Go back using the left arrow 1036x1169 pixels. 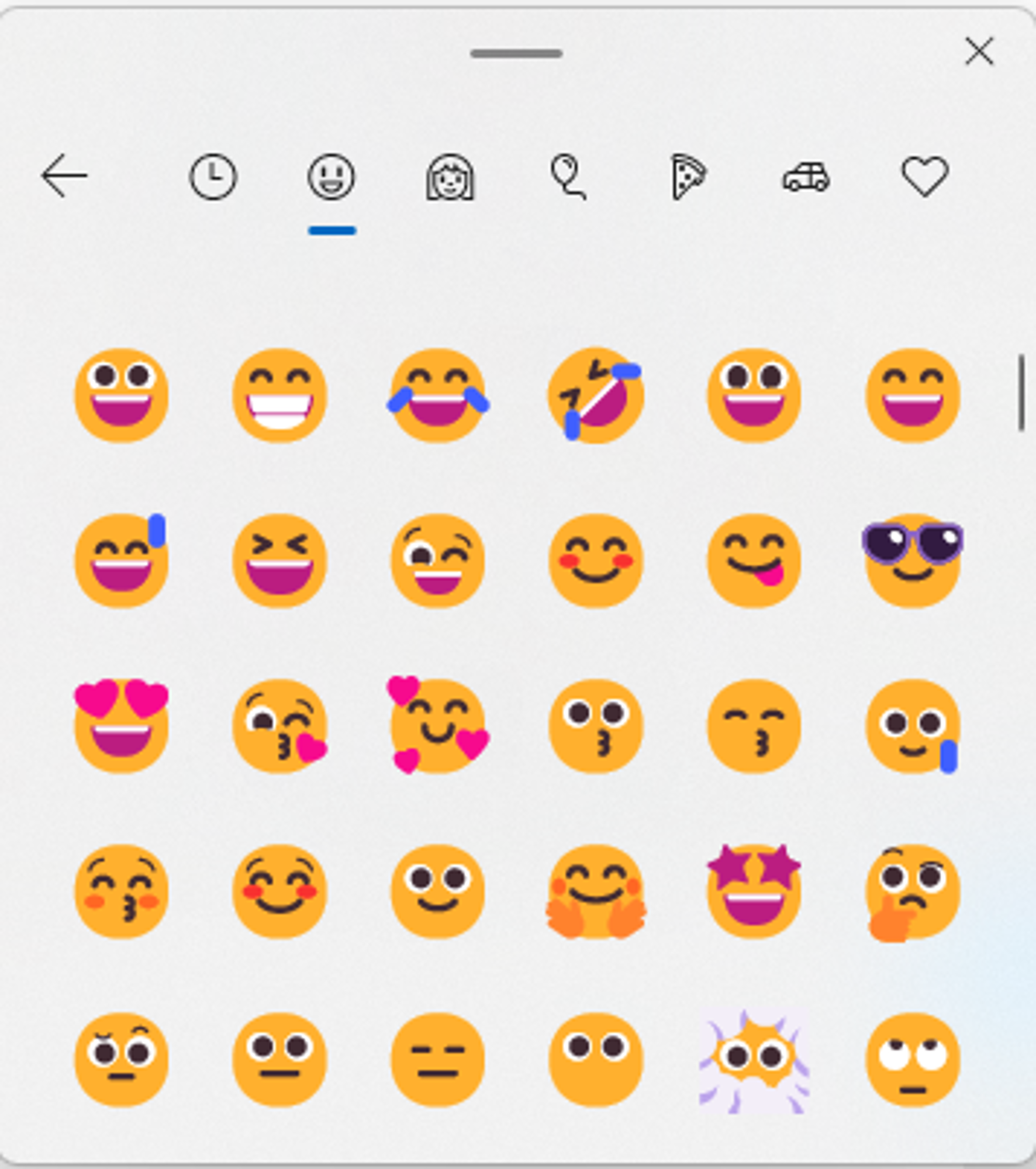(x=64, y=175)
